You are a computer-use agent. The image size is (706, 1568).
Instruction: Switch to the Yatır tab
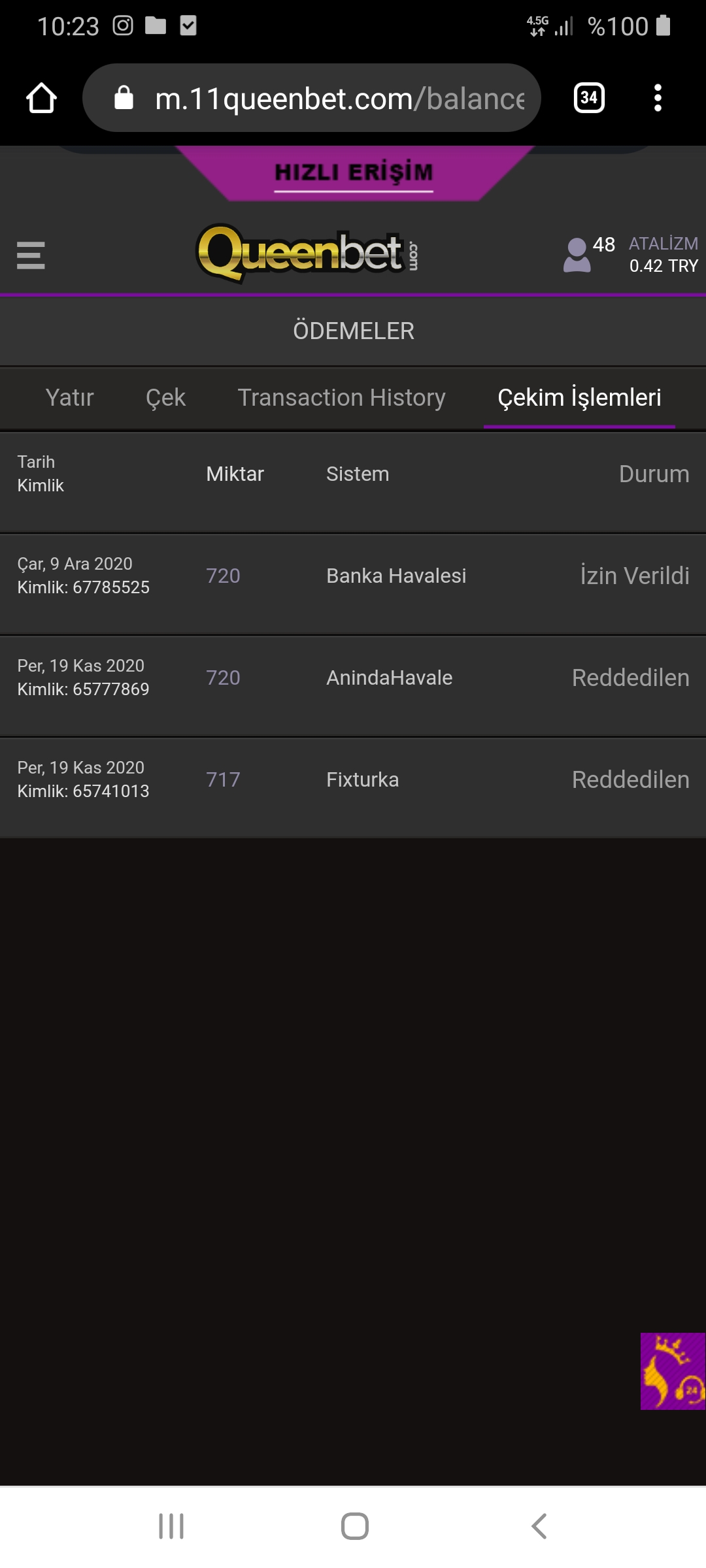(x=69, y=397)
